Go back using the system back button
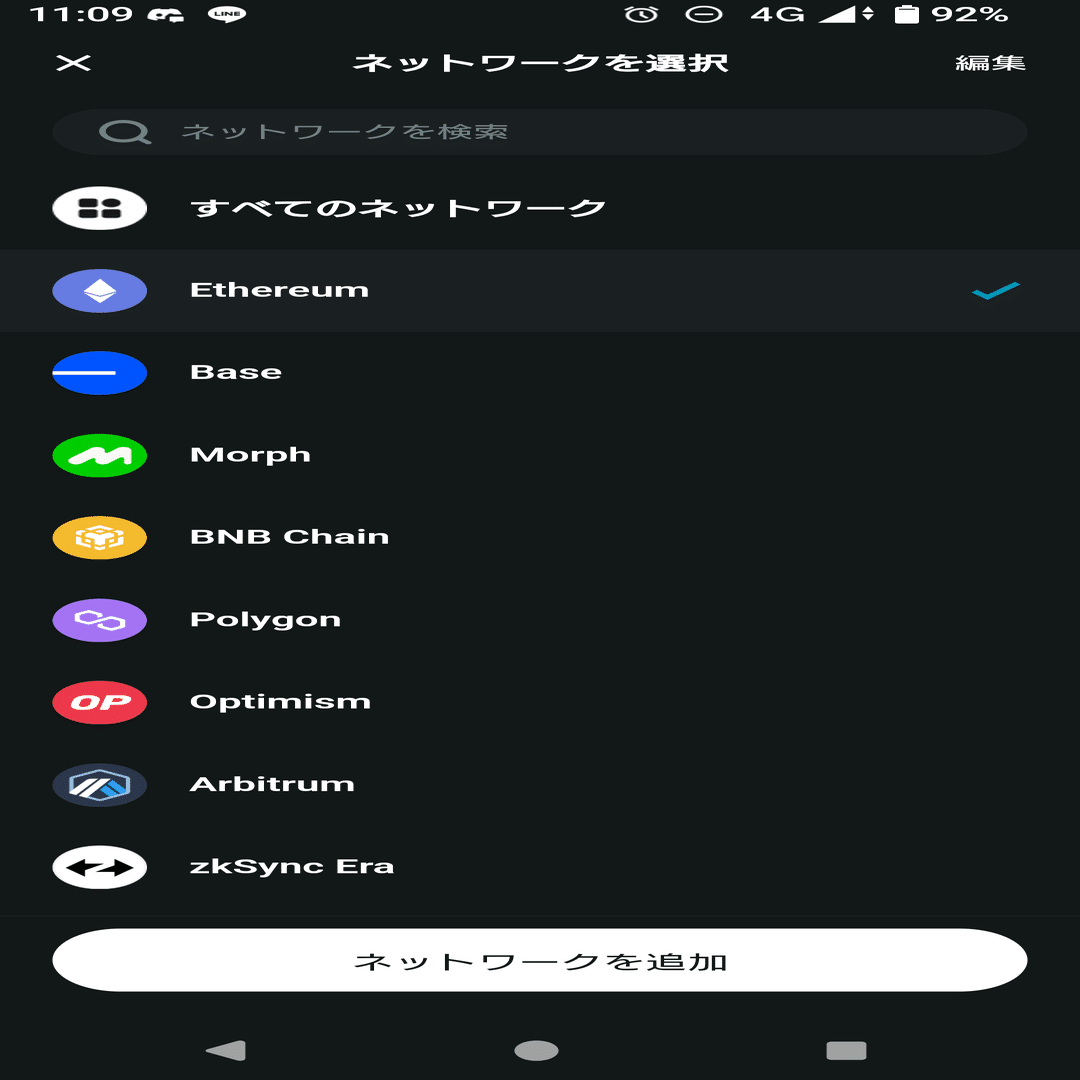1080x1080 pixels. coord(225,1050)
